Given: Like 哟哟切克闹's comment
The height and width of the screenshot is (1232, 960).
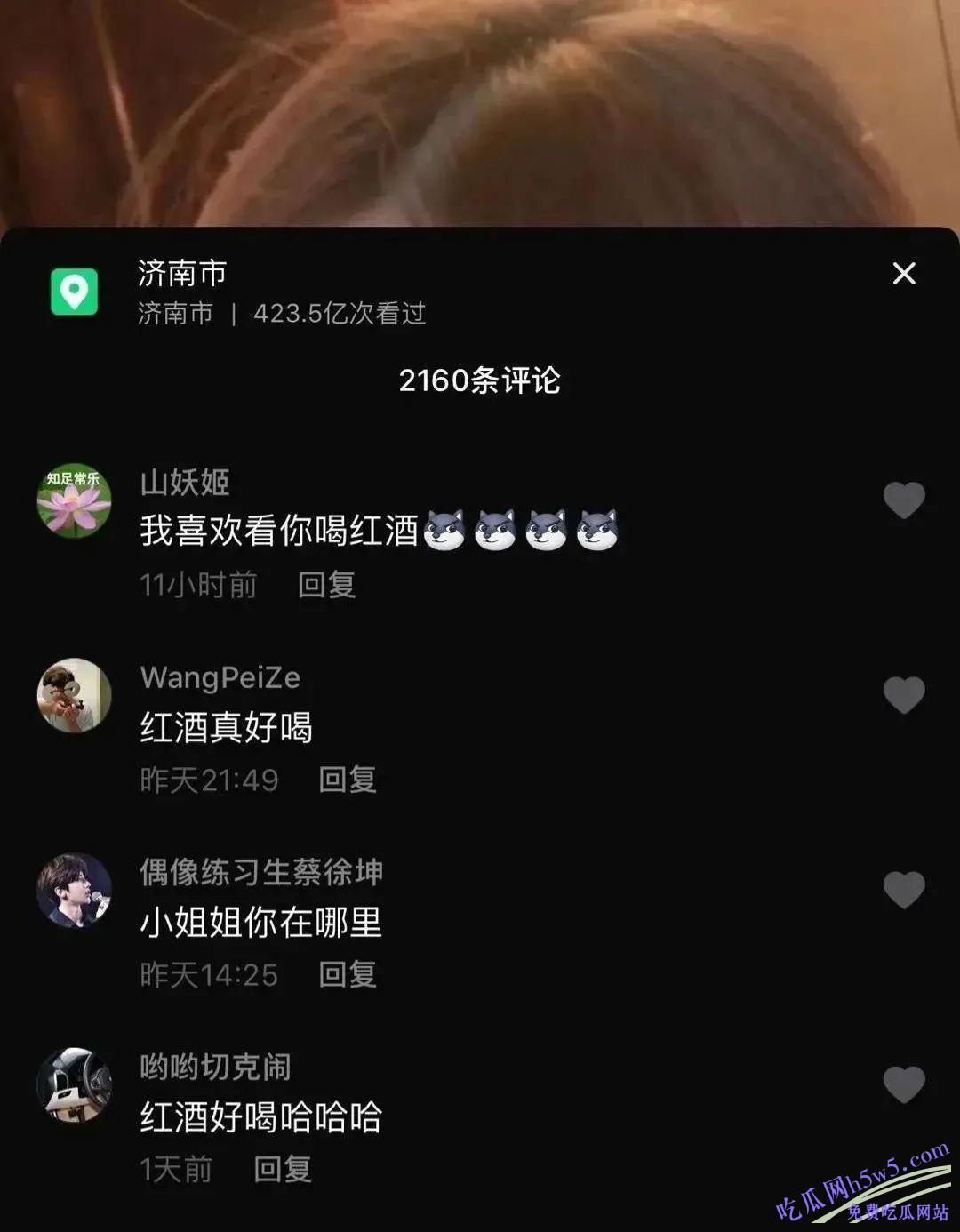Looking at the screenshot, I should [x=903, y=1084].
